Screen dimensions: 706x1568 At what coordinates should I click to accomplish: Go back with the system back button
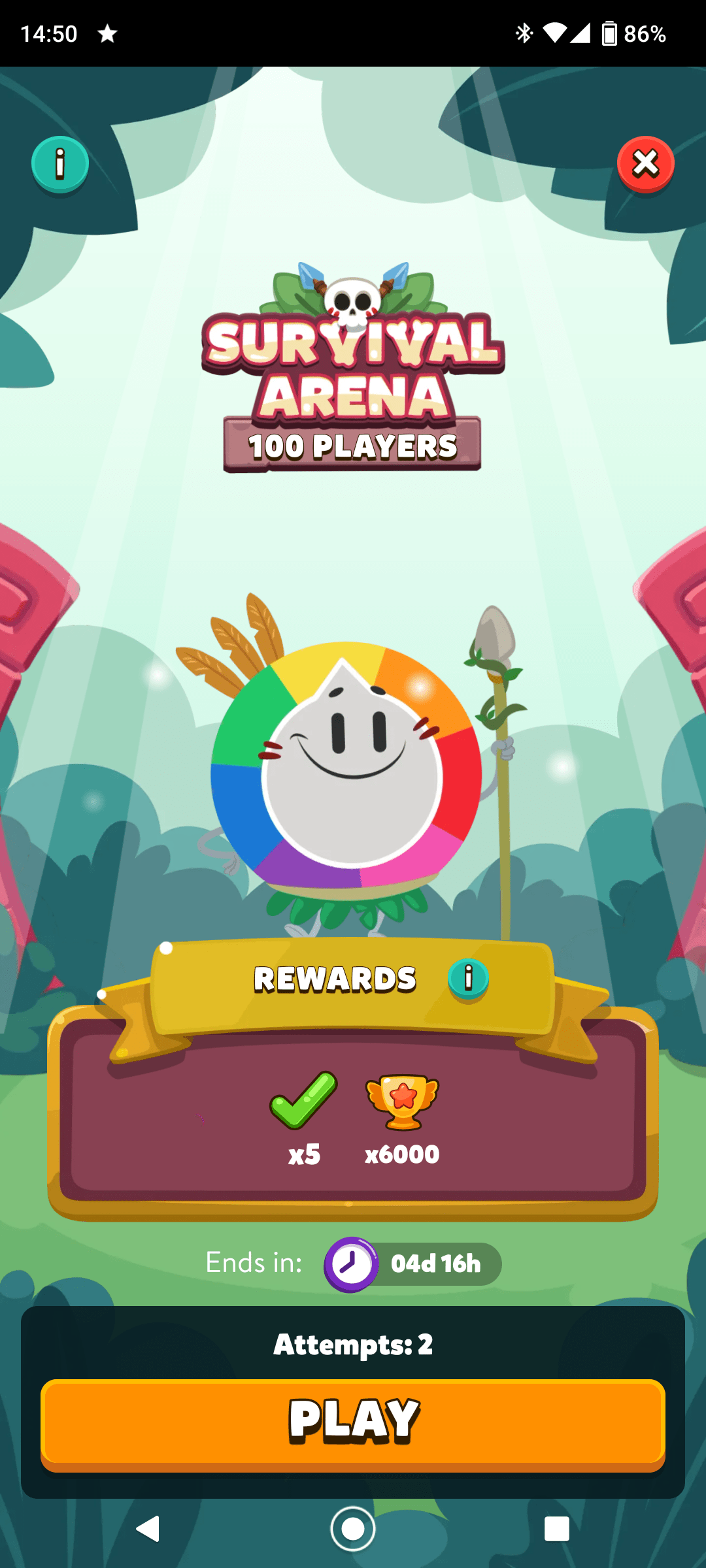click(148, 1529)
